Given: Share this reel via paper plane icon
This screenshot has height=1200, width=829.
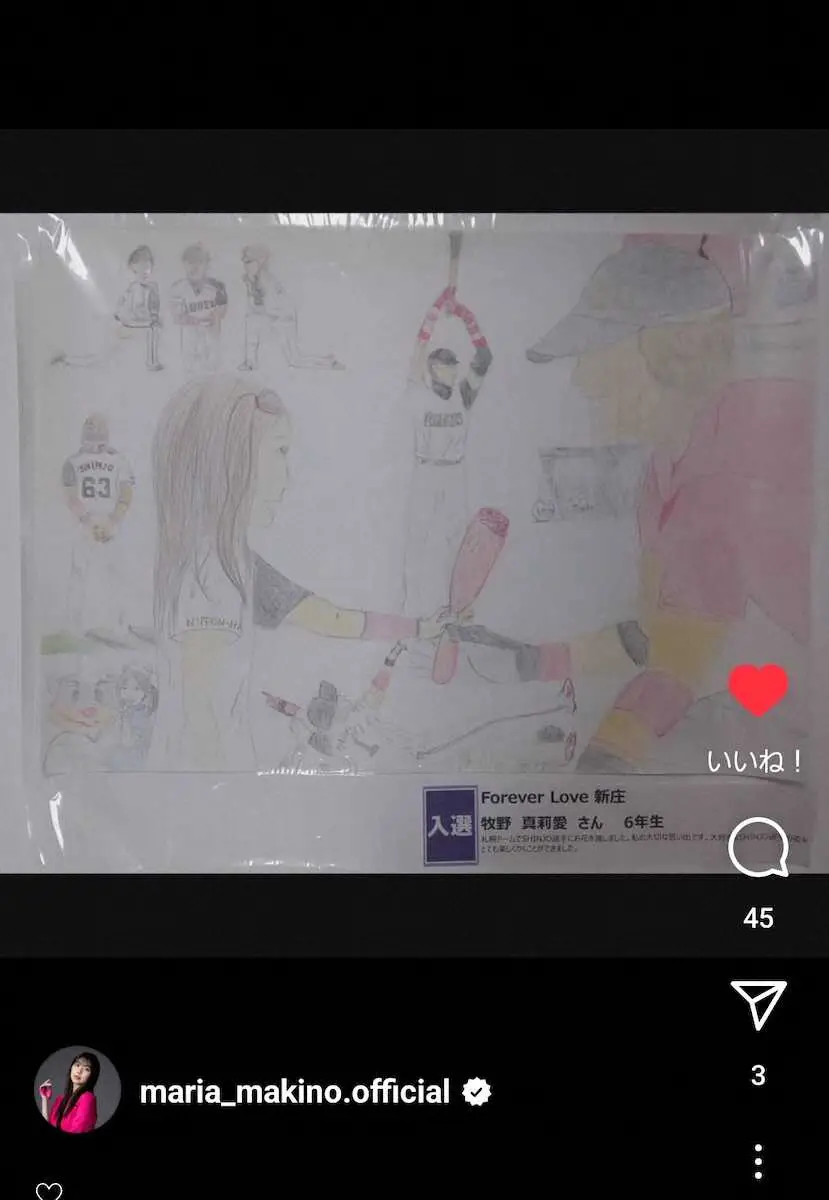Looking at the screenshot, I should pyautogui.click(x=758, y=1004).
